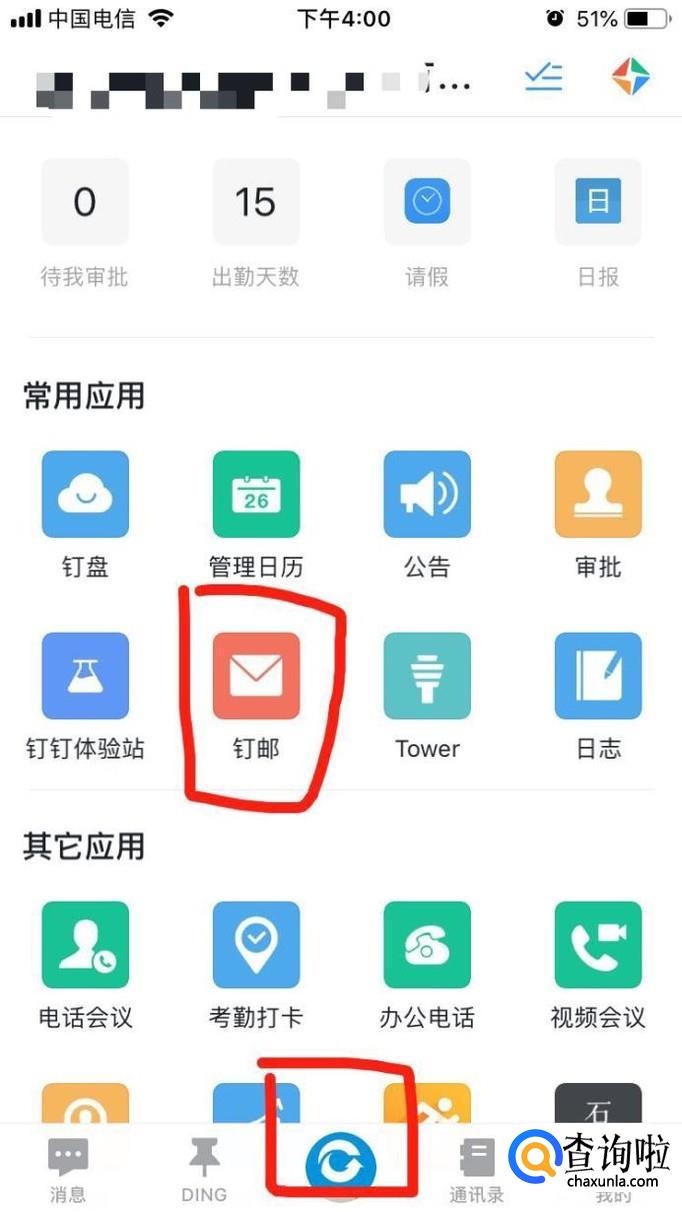
Task: Open the 办公电话 office phone app
Action: [x=427, y=945]
